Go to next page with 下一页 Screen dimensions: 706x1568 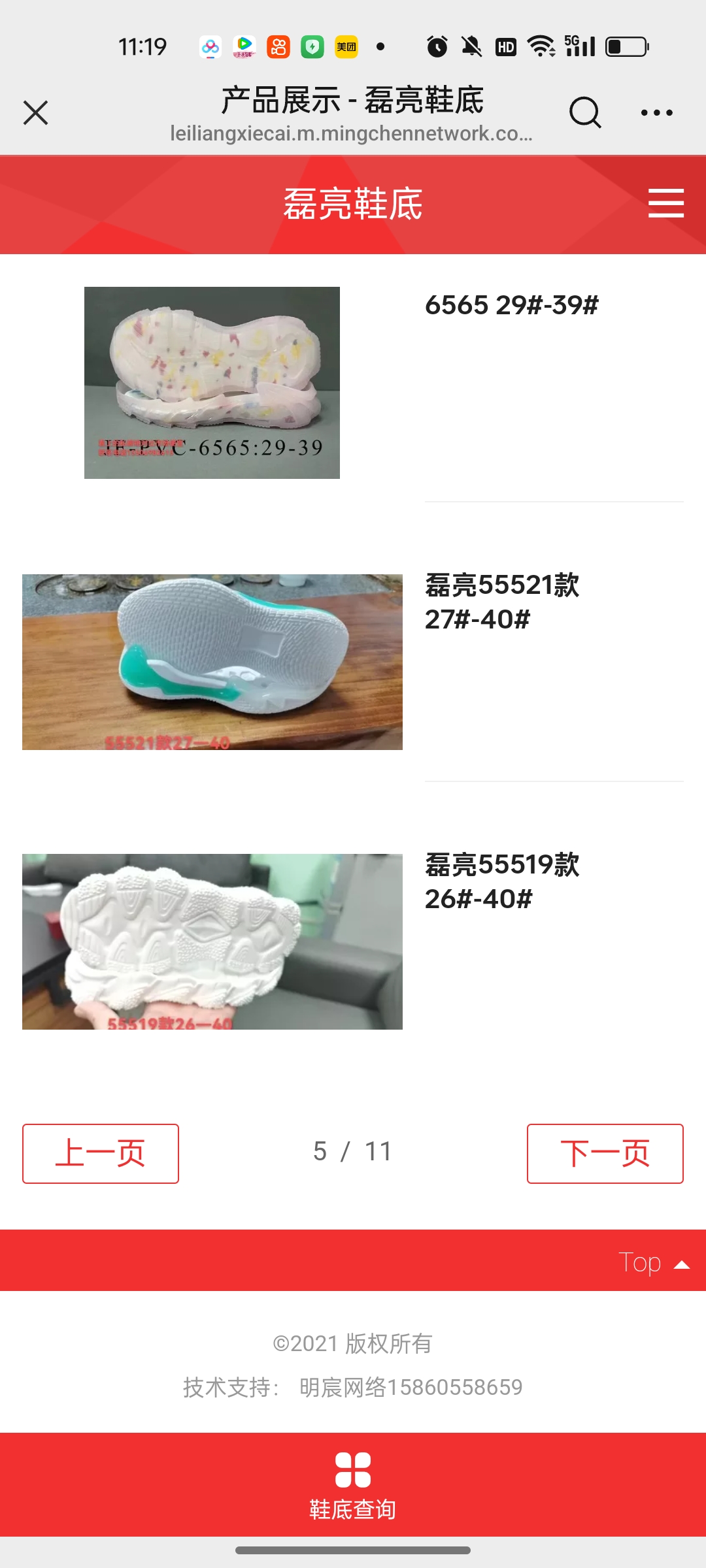pos(605,1153)
